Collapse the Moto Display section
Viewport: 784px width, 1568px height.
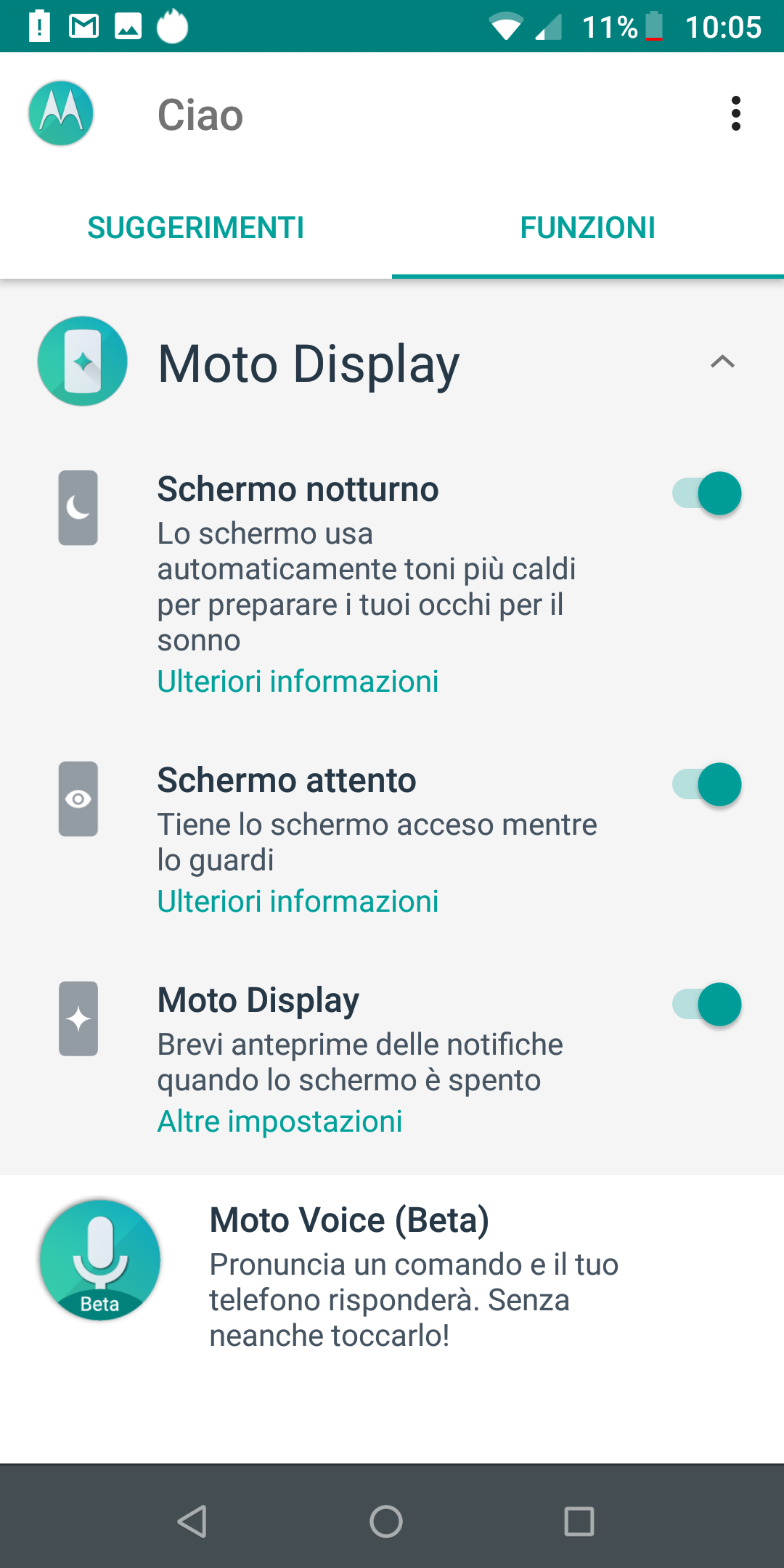(x=722, y=362)
